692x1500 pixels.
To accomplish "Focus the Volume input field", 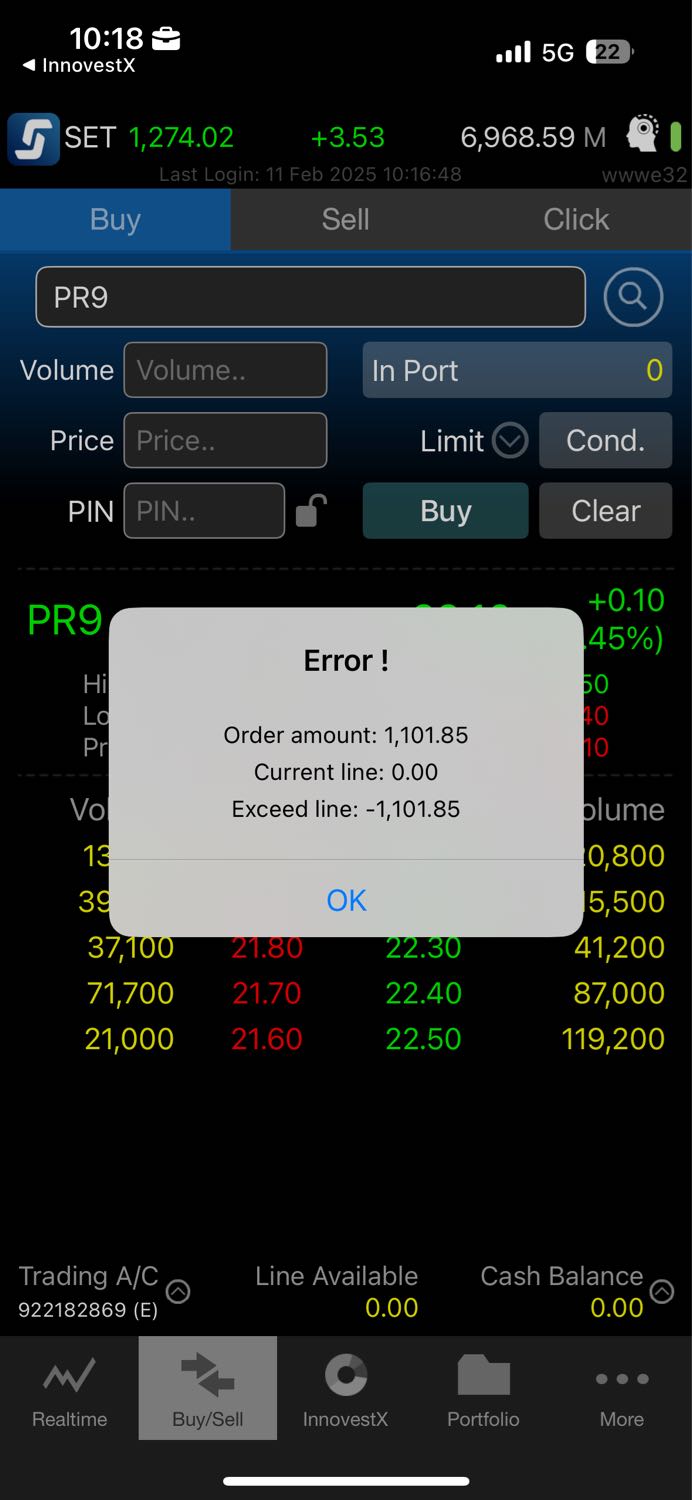I will (225, 370).
